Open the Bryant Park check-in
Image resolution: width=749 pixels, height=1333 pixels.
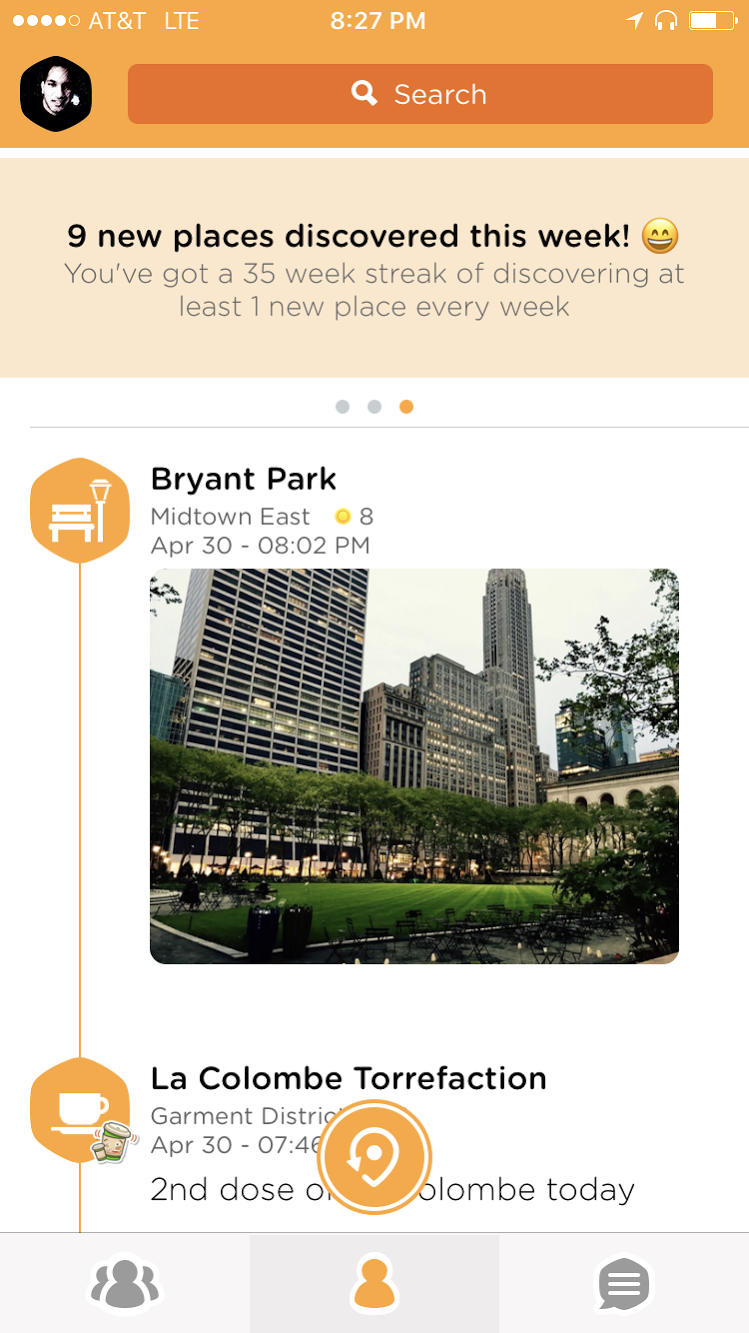point(244,480)
